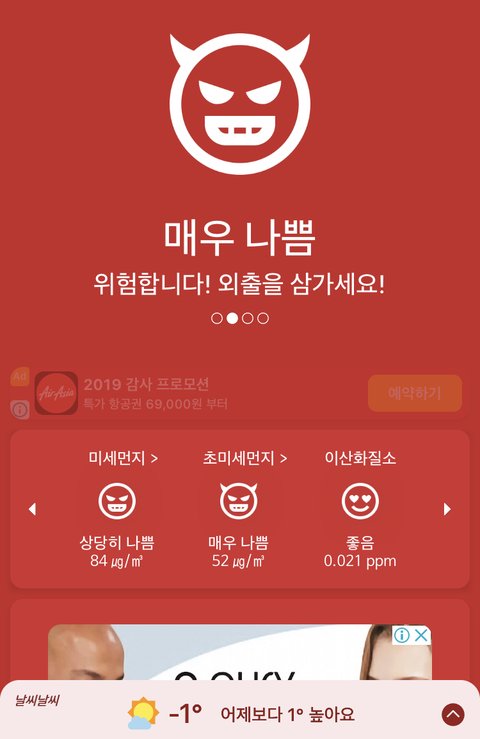
Task: Open the ad info icon on the banner
Action: [402, 635]
